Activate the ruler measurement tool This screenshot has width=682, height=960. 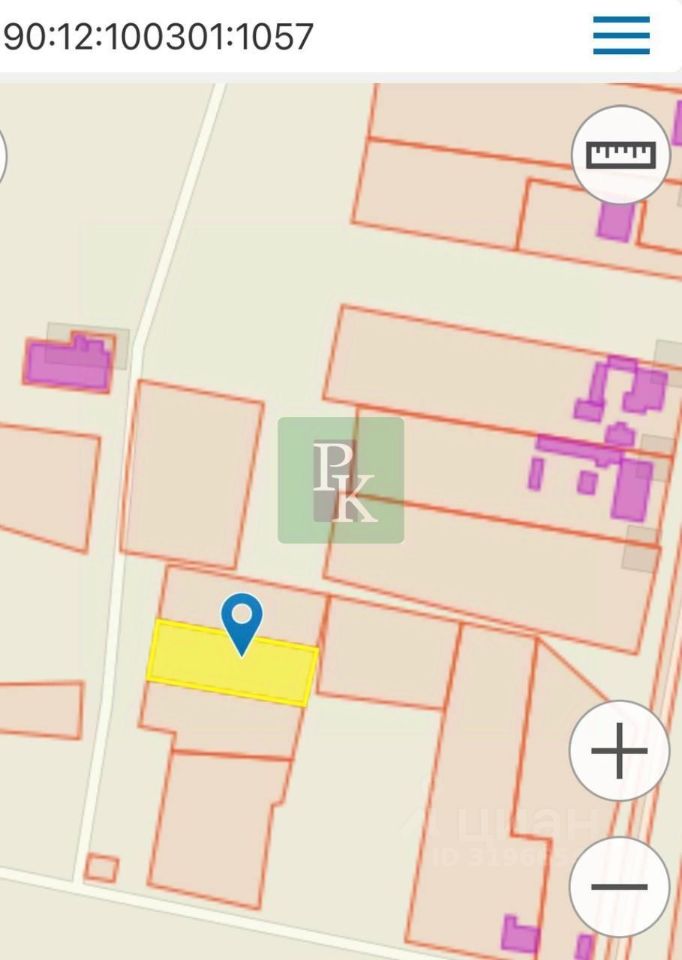pyautogui.click(x=620, y=155)
